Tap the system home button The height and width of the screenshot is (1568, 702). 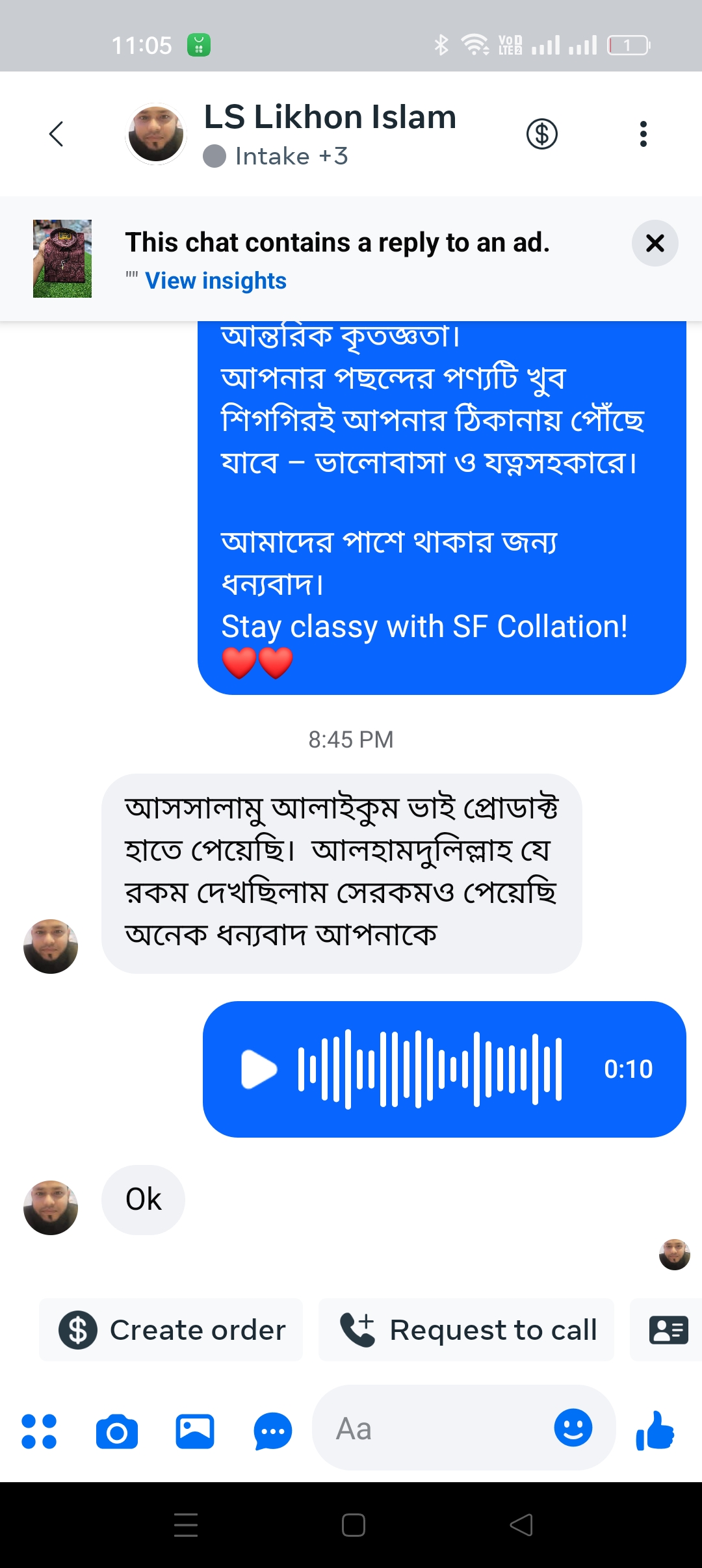[353, 1525]
